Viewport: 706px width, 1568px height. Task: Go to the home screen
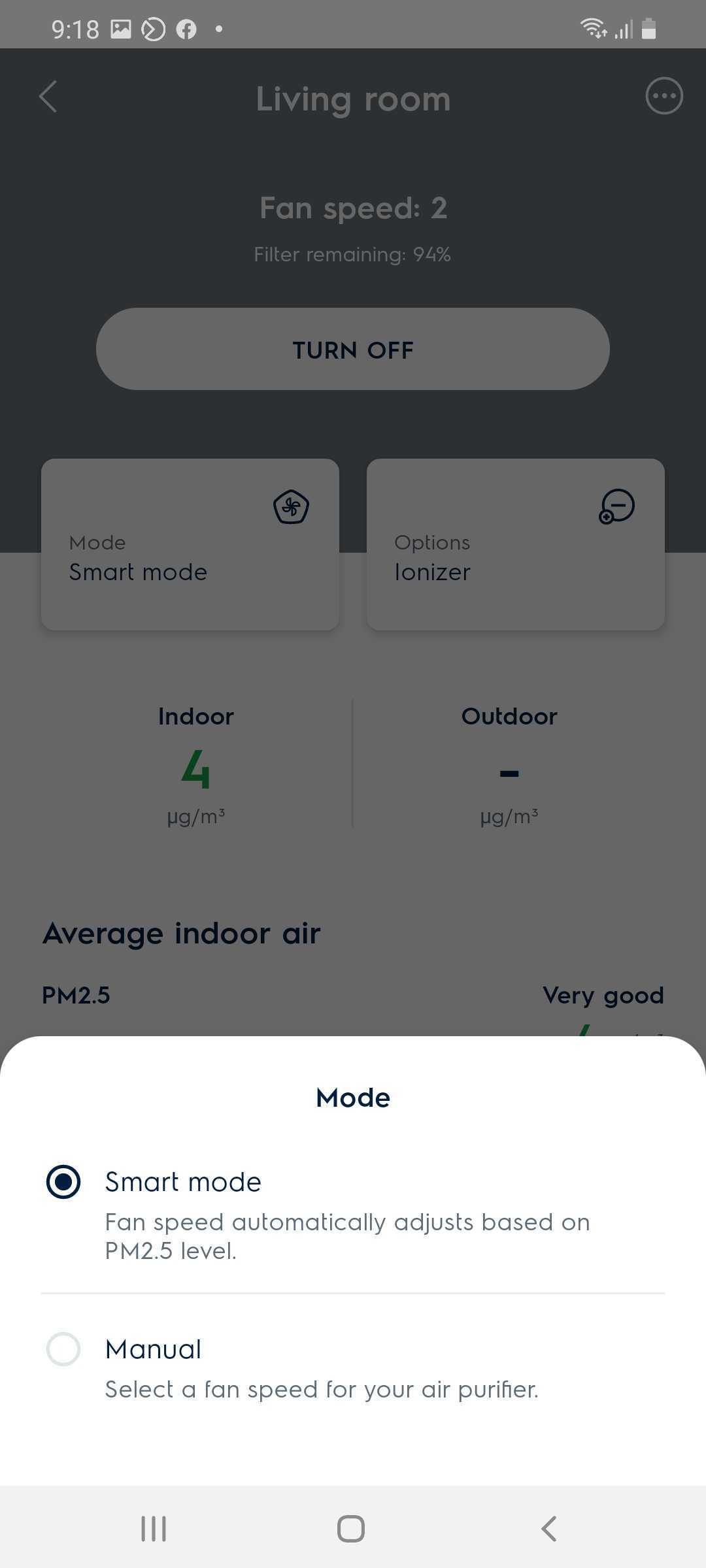[x=351, y=1529]
